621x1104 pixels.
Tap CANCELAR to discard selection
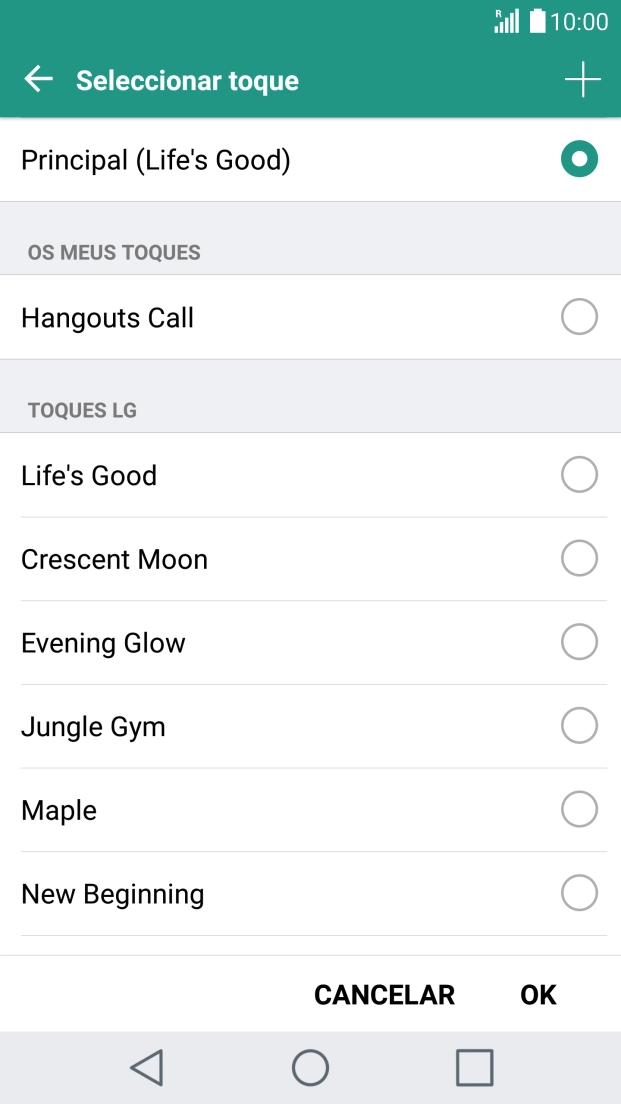384,995
